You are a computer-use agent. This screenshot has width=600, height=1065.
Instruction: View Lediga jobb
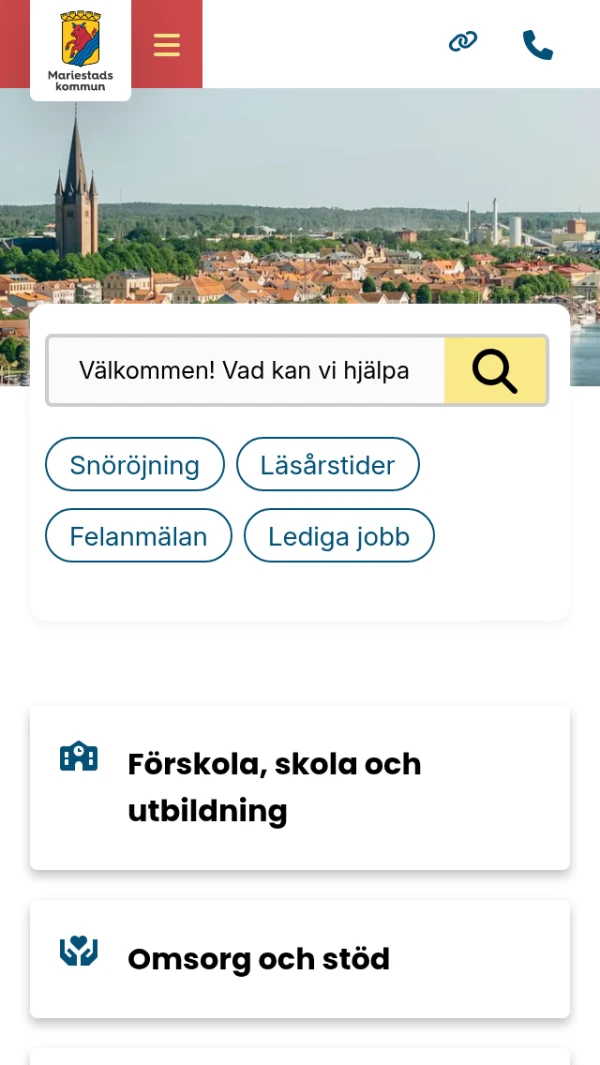coord(339,536)
